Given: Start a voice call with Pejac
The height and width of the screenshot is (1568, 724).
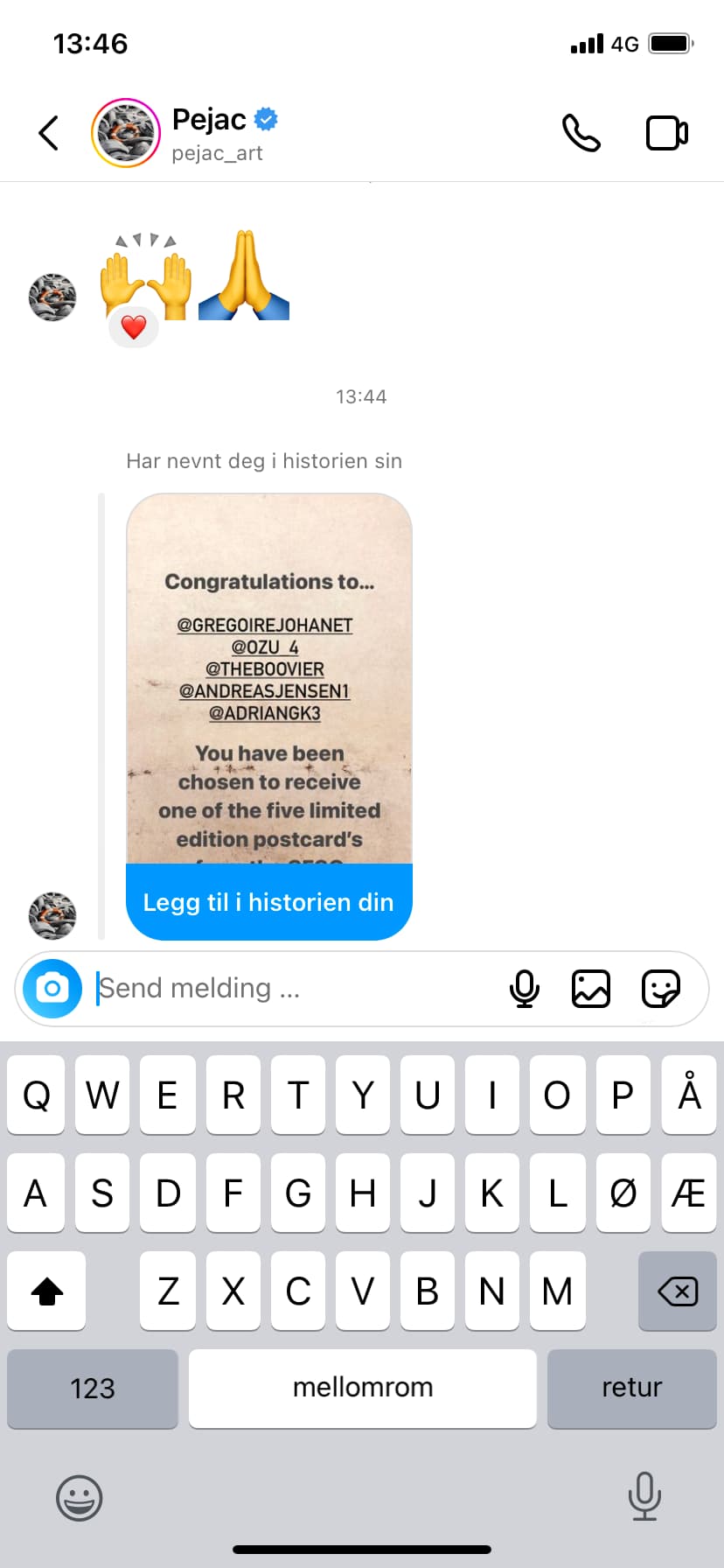Looking at the screenshot, I should pyautogui.click(x=581, y=133).
